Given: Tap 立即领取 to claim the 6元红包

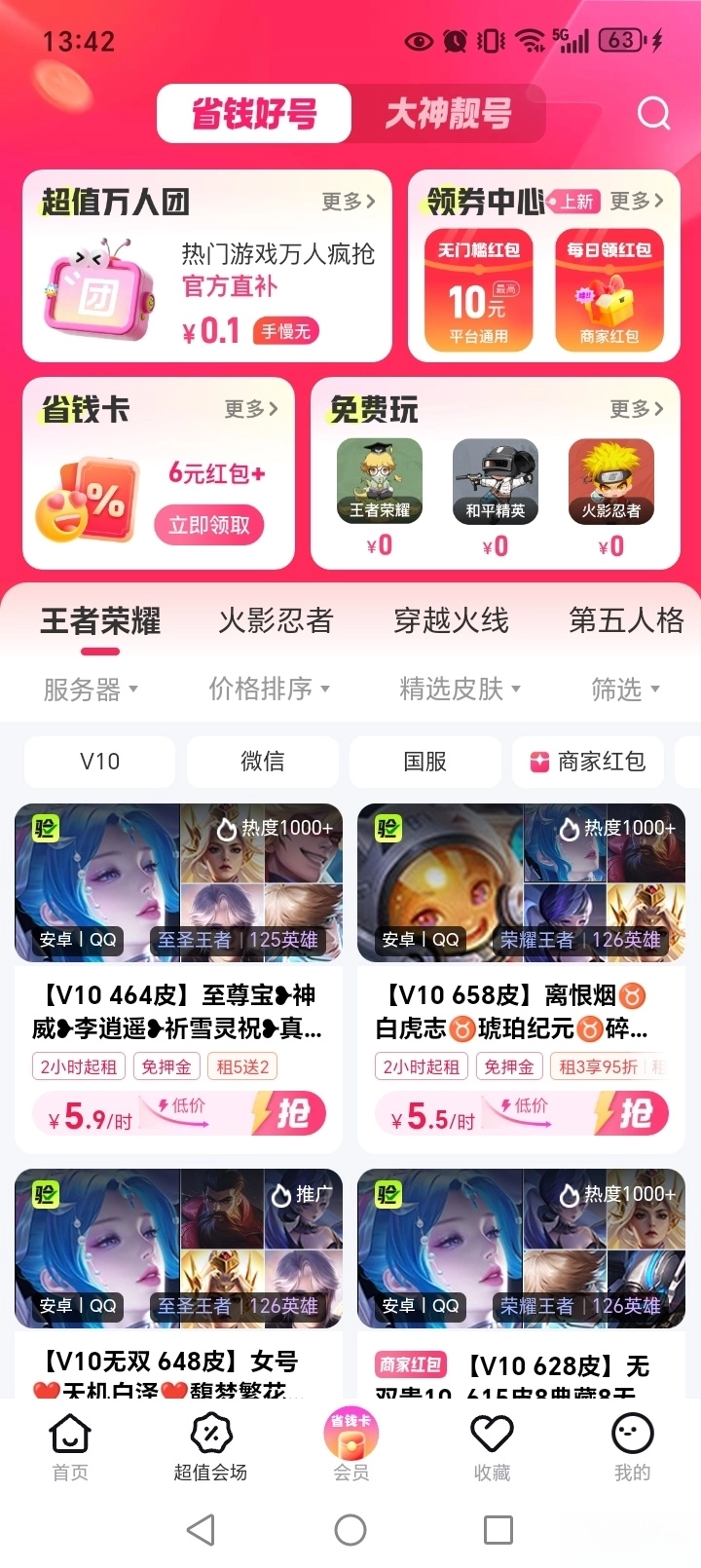Looking at the screenshot, I should [209, 524].
